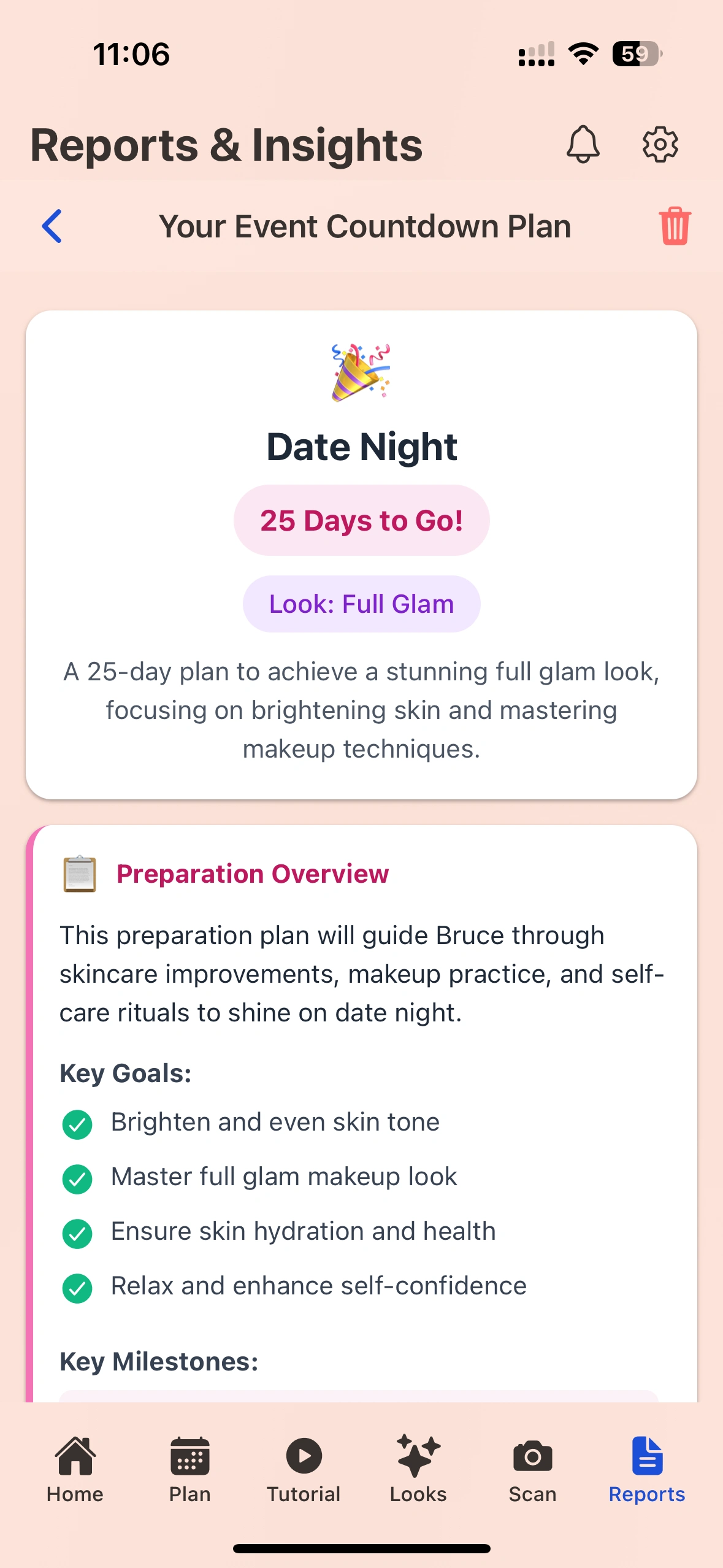Open the Scan tab

[x=532, y=1469]
